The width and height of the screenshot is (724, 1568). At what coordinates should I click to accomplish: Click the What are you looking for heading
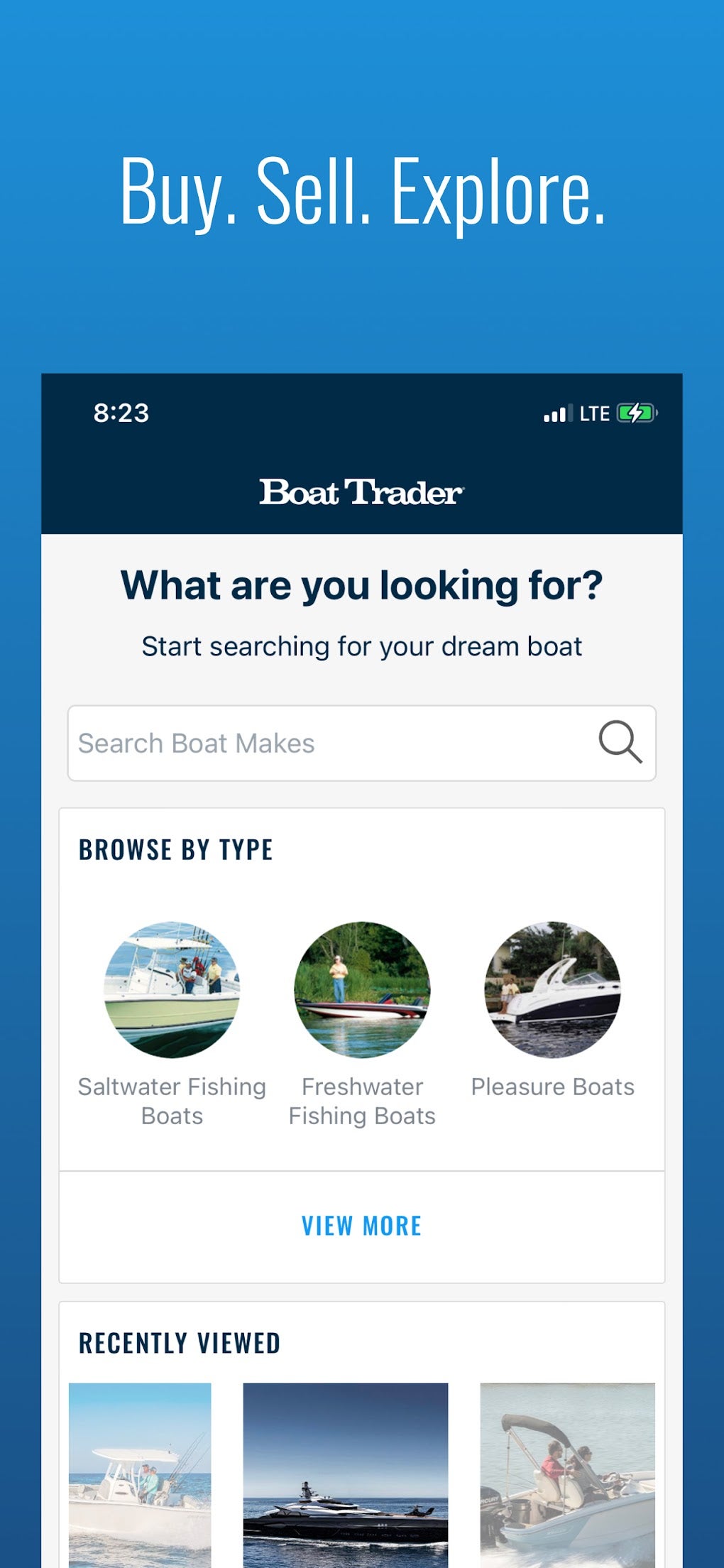coord(362,584)
